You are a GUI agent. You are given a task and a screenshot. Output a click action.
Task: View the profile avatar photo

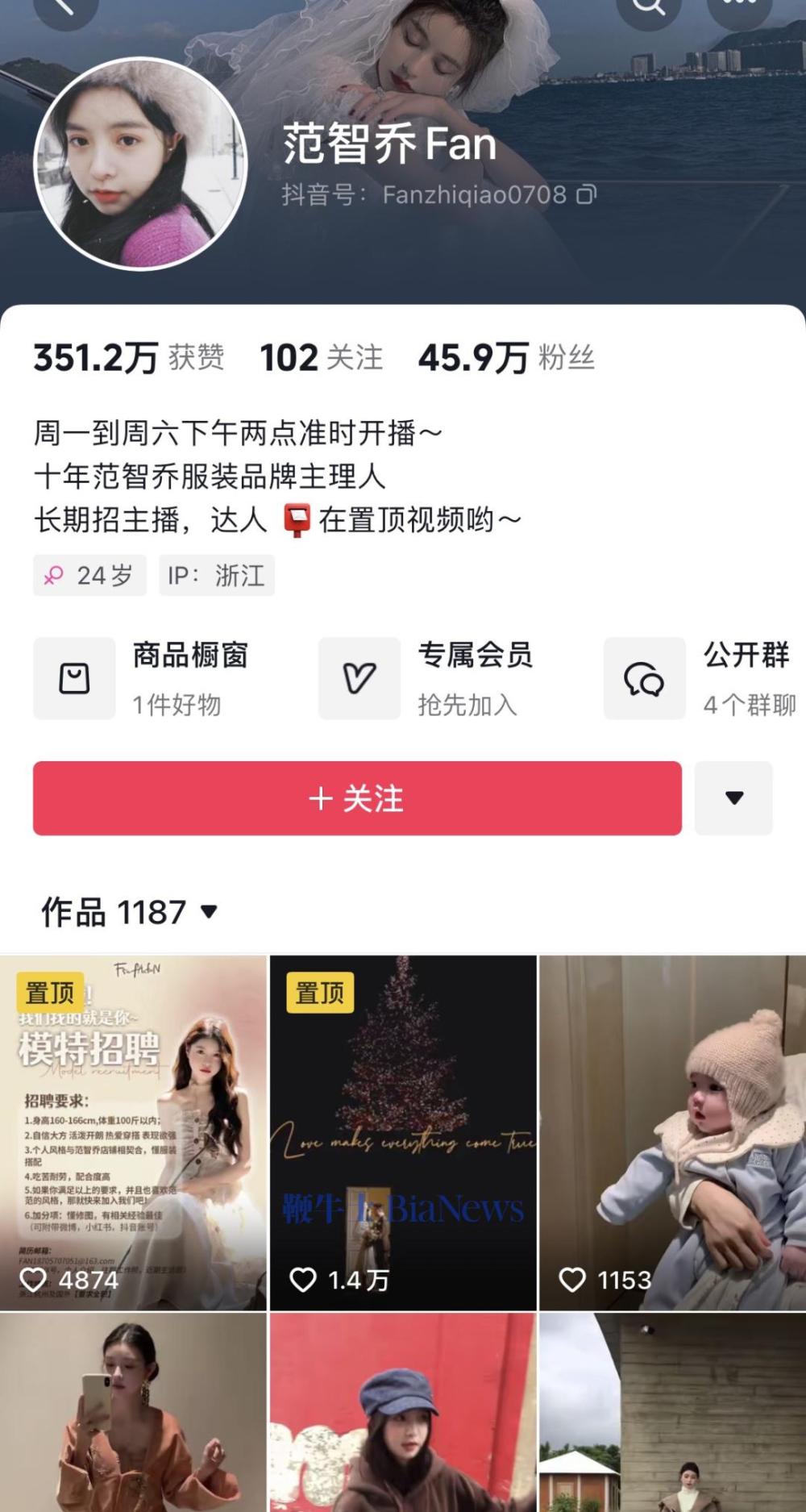tap(139, 164)
